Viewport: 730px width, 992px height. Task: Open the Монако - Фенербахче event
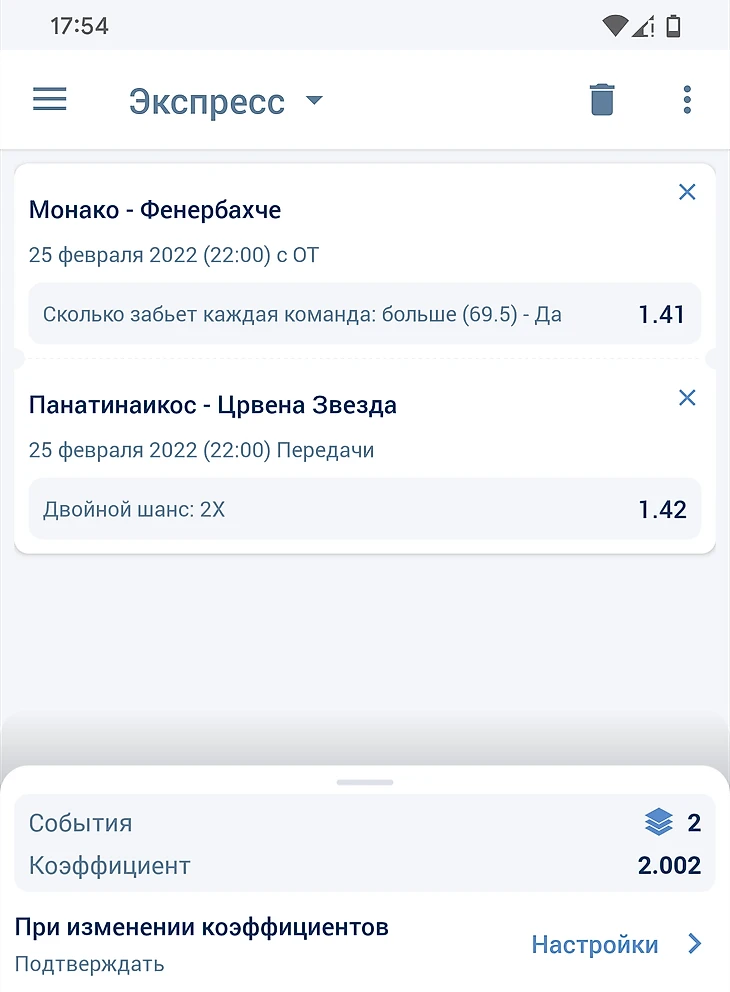point(155,210)
